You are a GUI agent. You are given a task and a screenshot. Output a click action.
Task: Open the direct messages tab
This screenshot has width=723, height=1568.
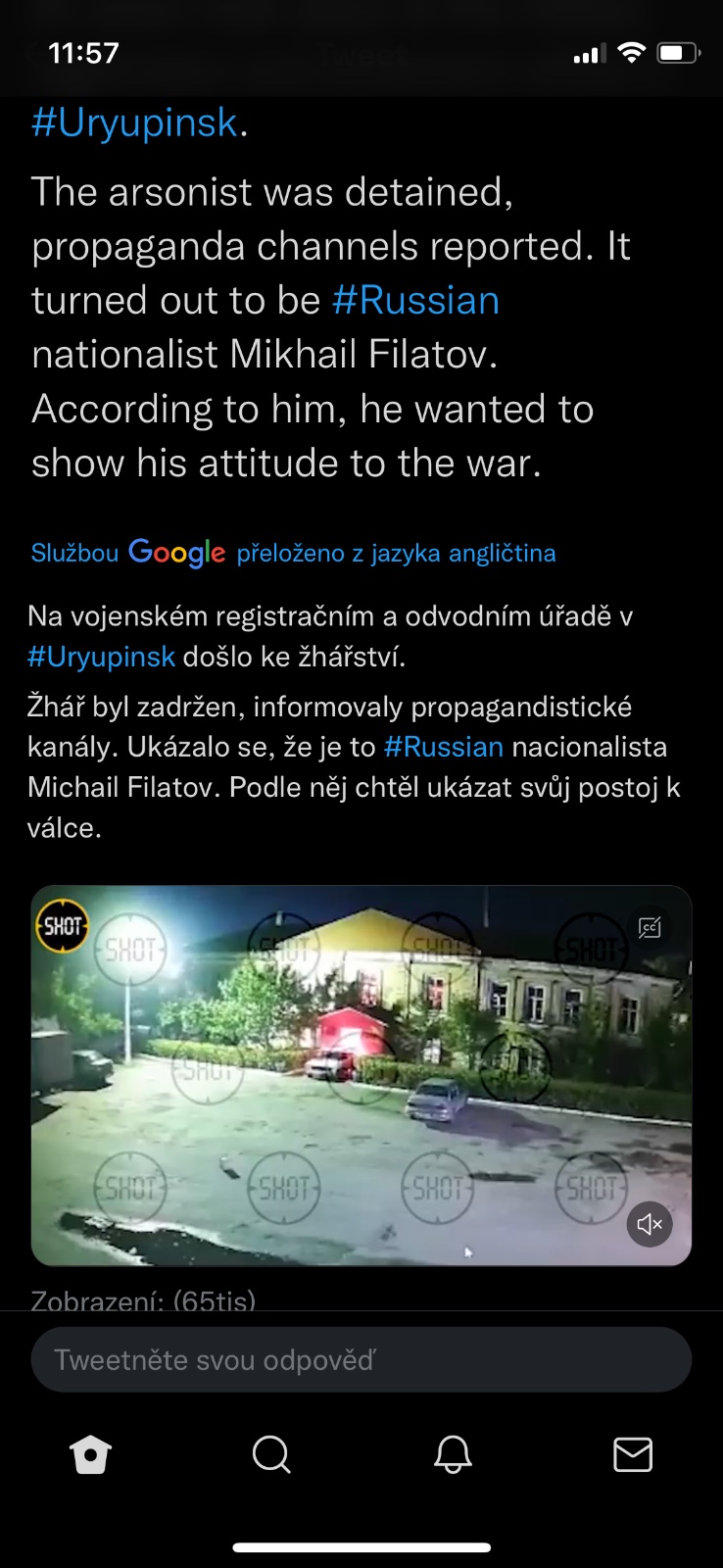(x=633, y=1455)
